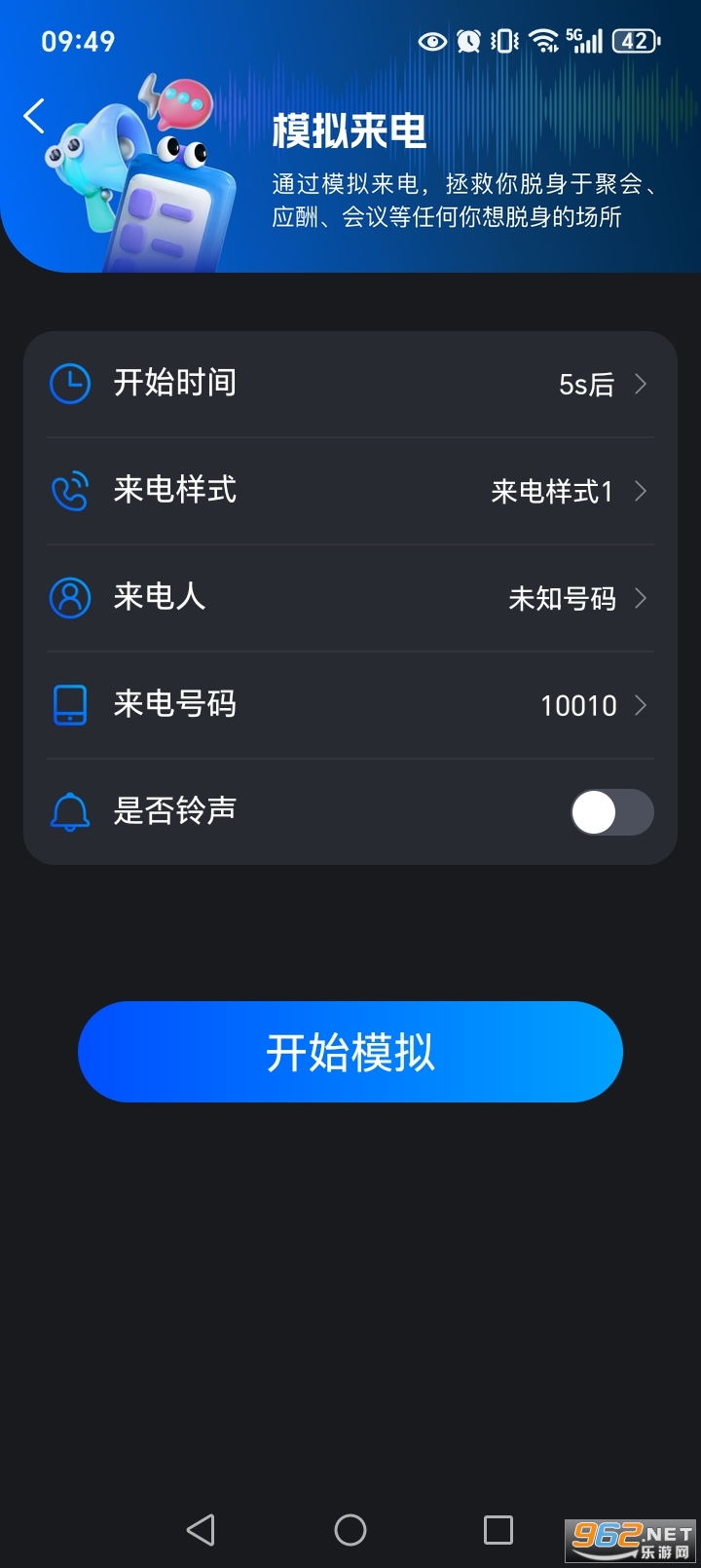Toggle the ringtone switch off position
The image size is (701, 1568).
point(610,811)
